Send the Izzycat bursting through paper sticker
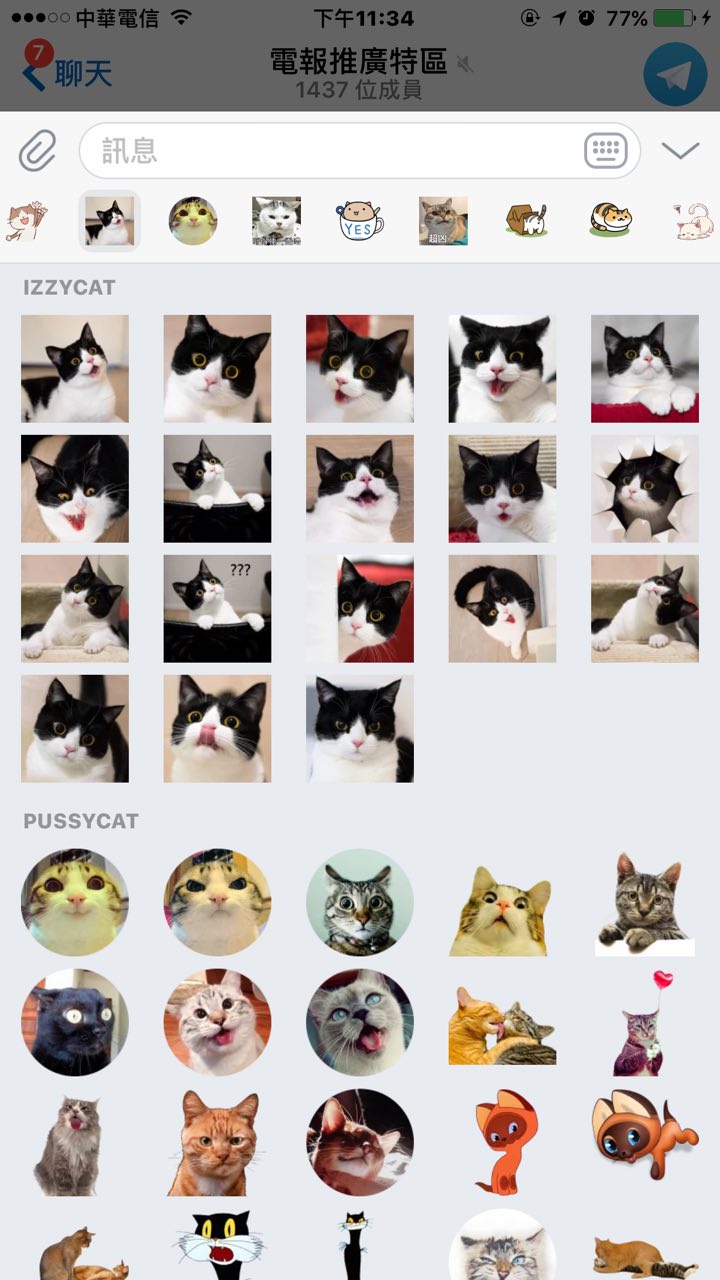Image resolution: width=720 pixels, height=1280 pixels. tap(644, 488)
